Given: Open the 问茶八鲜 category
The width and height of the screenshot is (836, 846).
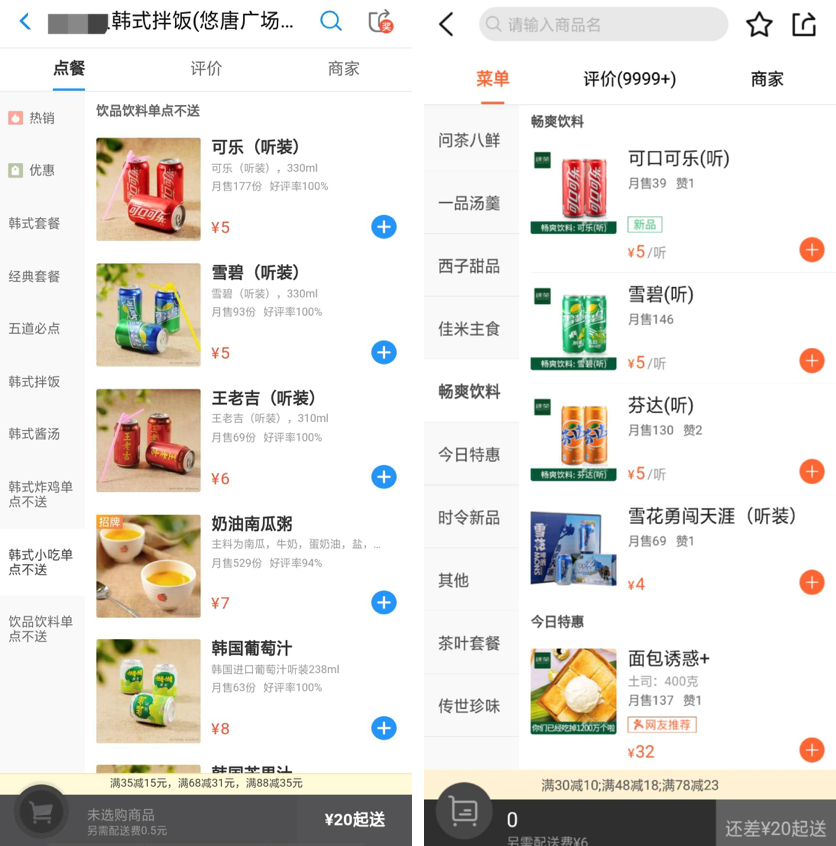Looking at the screenshot, I should 469,140.
